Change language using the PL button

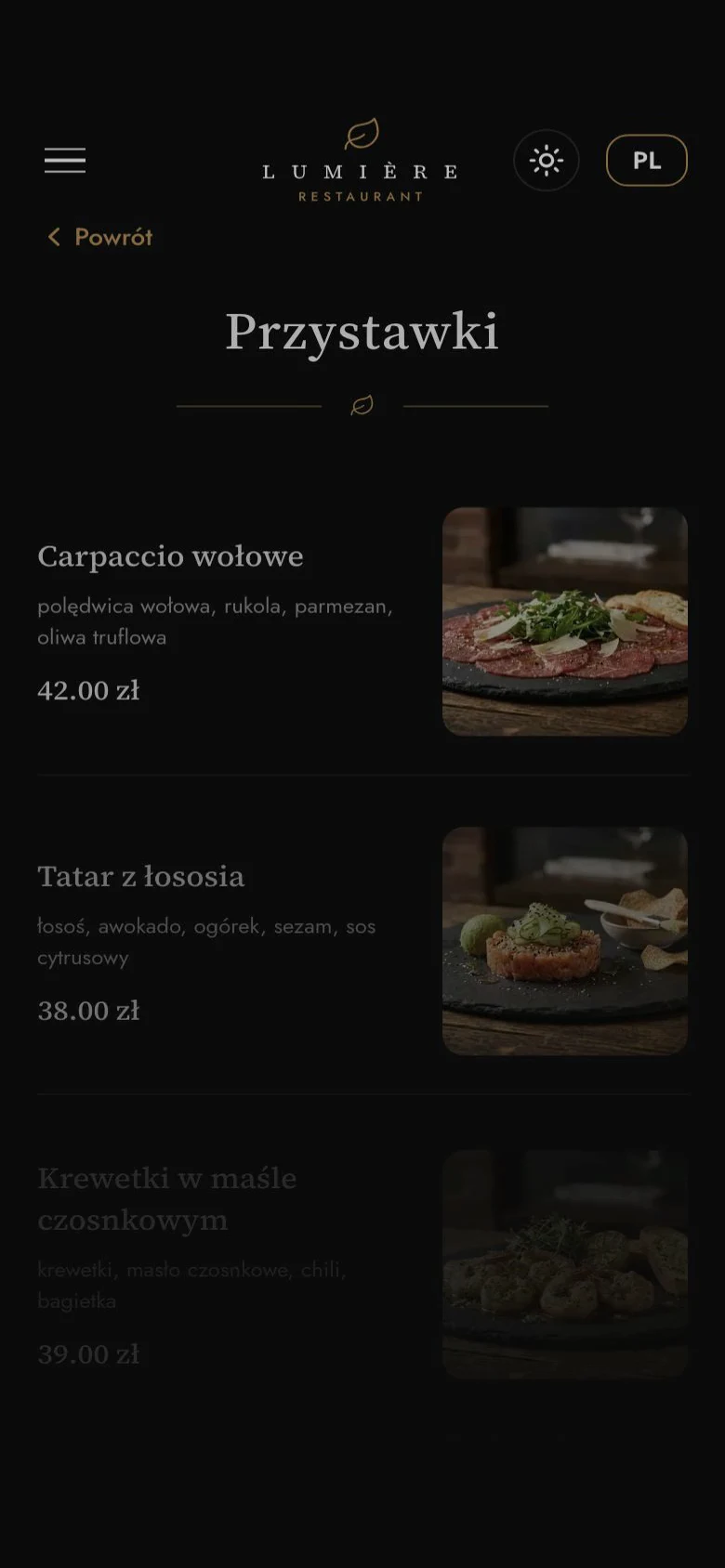tap(647, 161)
